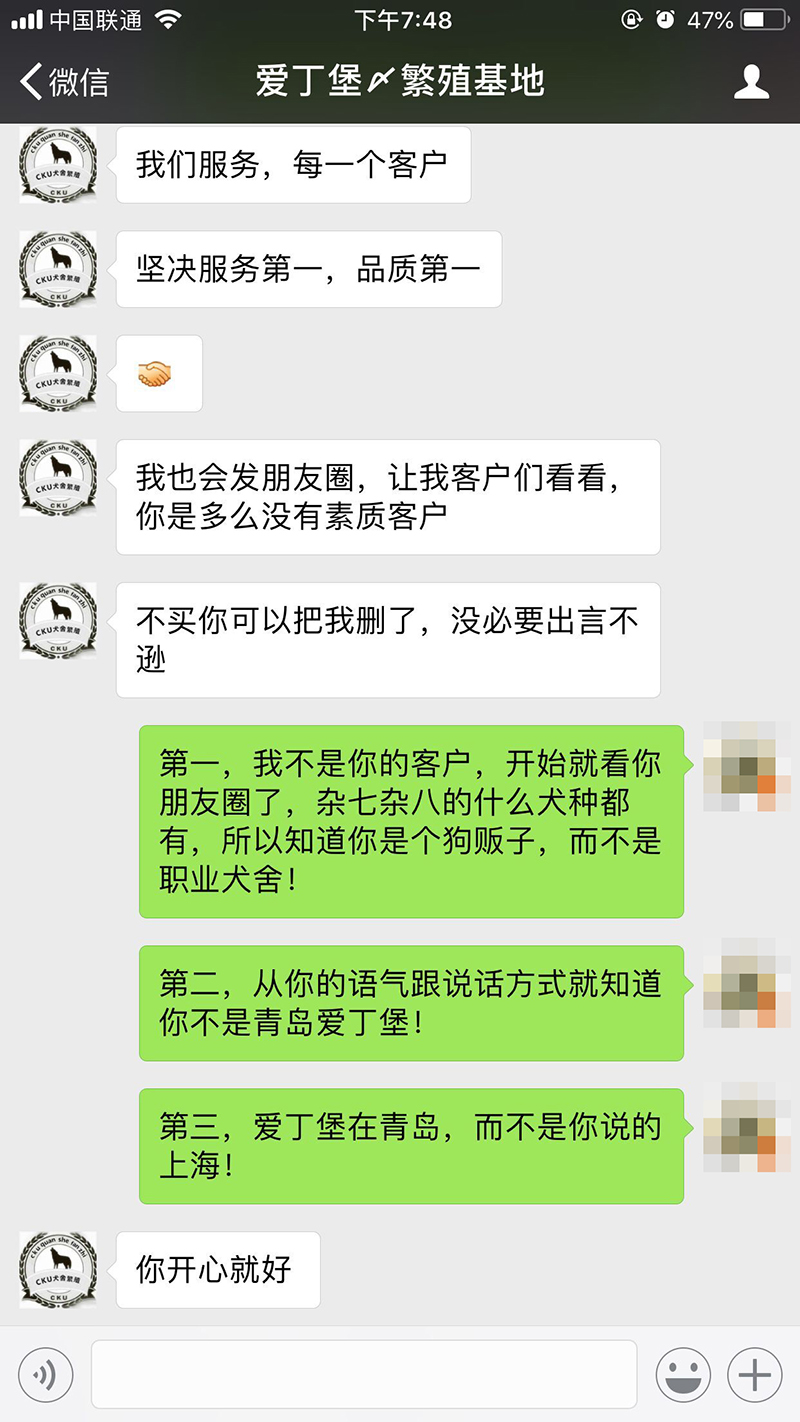This screenshot has width=800, height=1422.
Task: Focus the message text field
Action: coord(364,1375)
